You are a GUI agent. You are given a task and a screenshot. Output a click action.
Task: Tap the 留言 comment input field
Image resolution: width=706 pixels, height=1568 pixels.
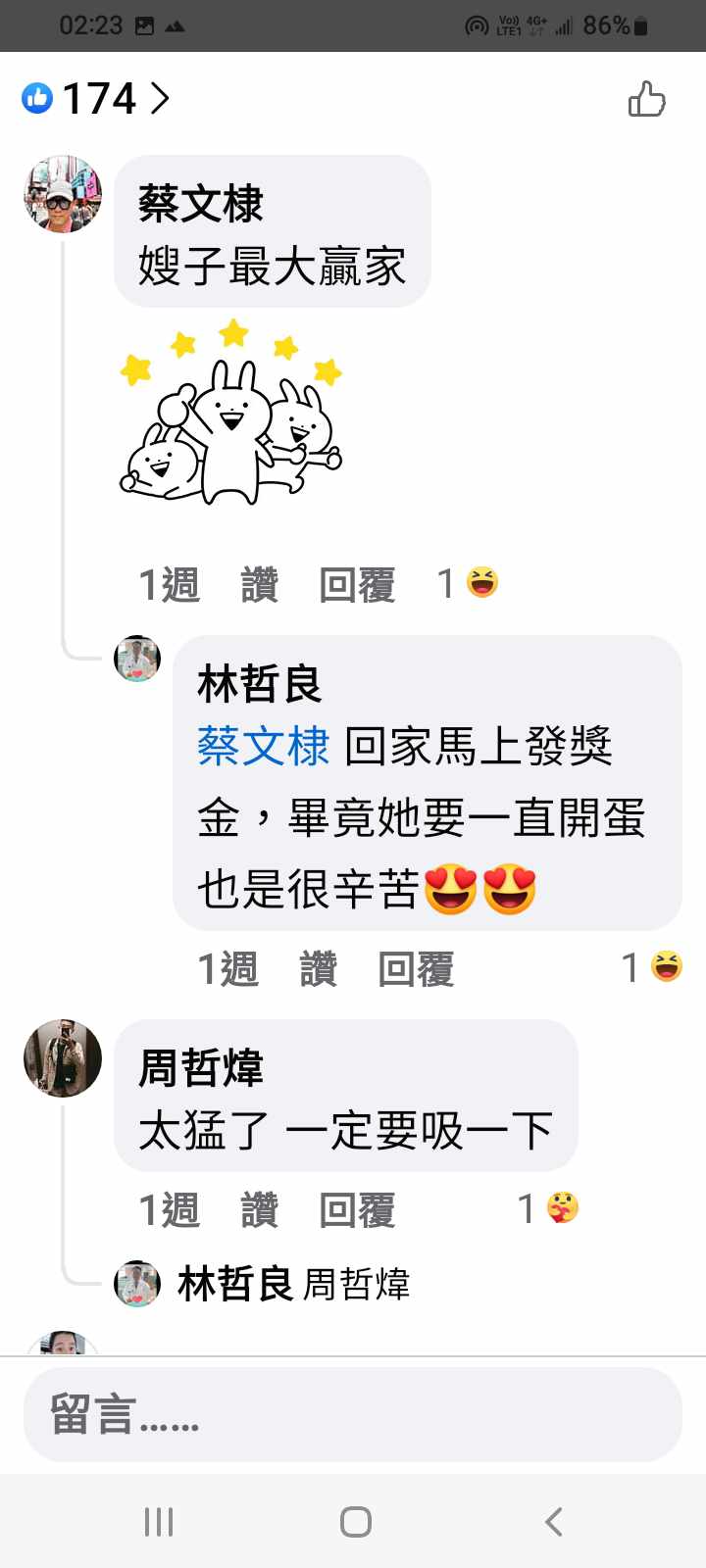[x=353, y=1414]
